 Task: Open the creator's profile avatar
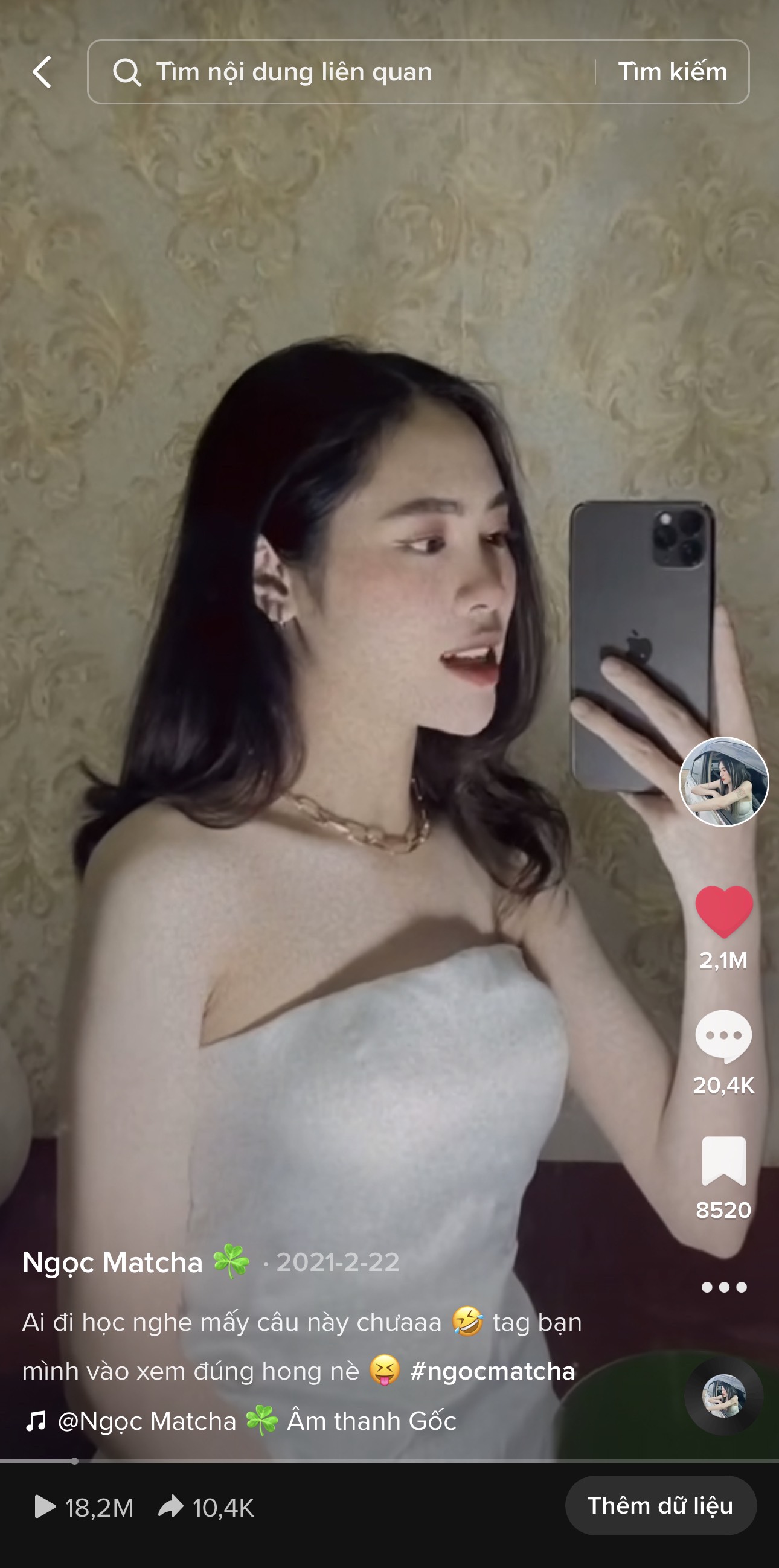[723, 781]
